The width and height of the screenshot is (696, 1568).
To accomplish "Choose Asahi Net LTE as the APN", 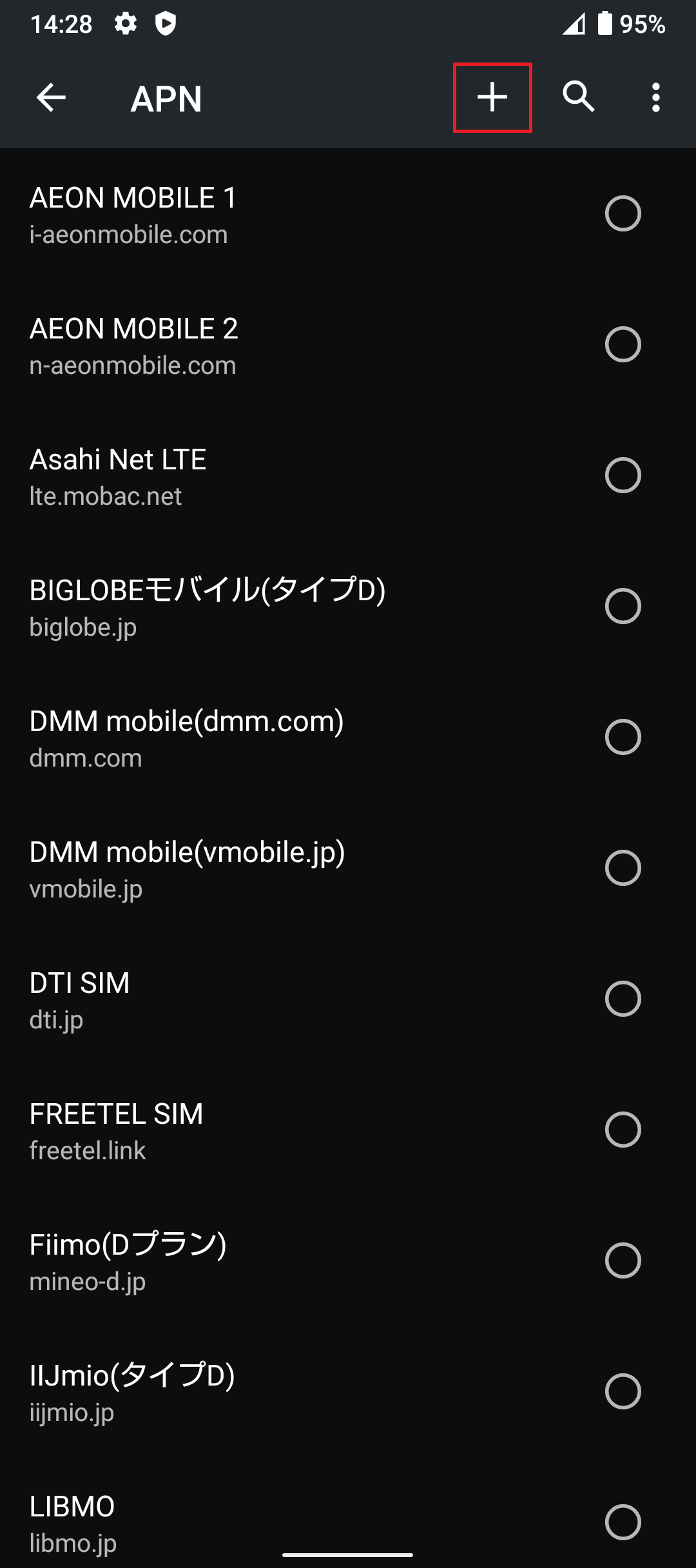I will (x=623, y=475).
